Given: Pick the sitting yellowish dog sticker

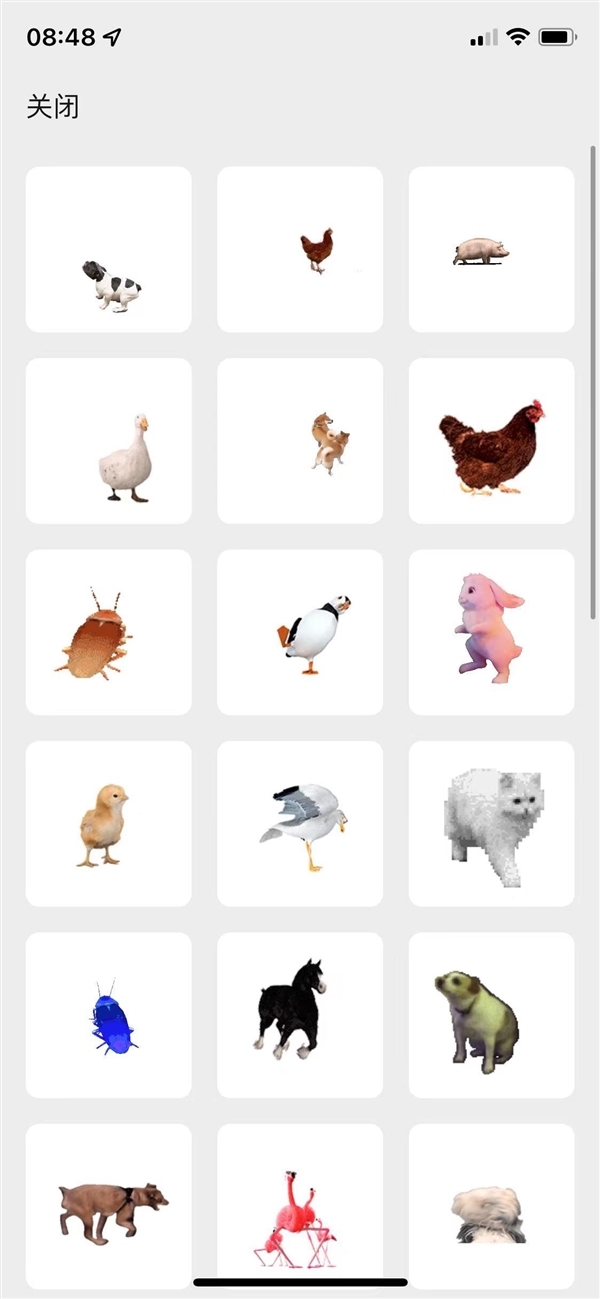Looking at the screenshot, I should (491, 1015).
